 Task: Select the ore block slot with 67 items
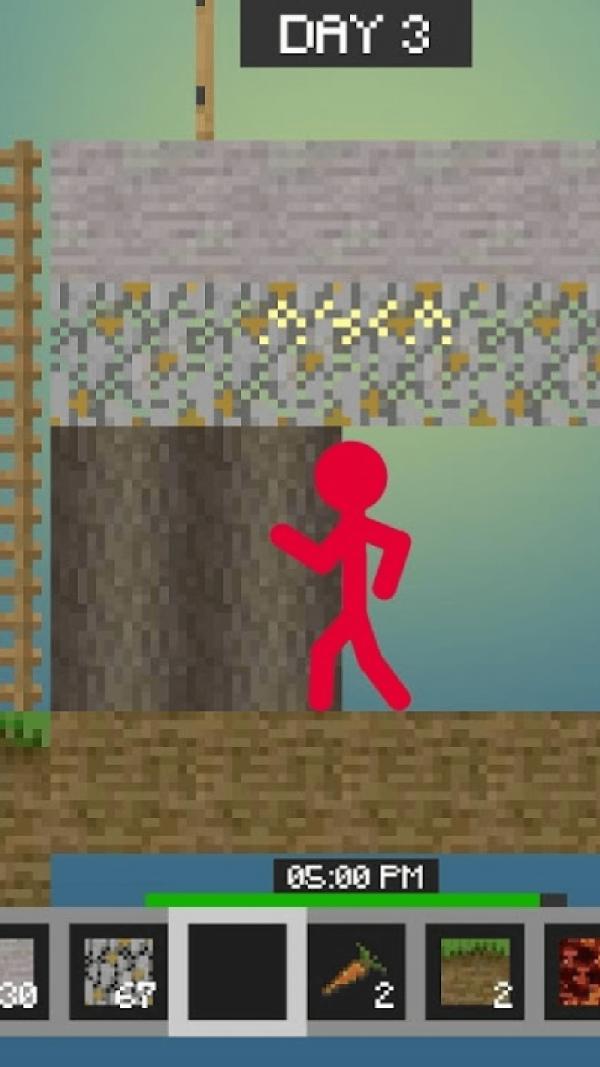(x=118, y=971)
